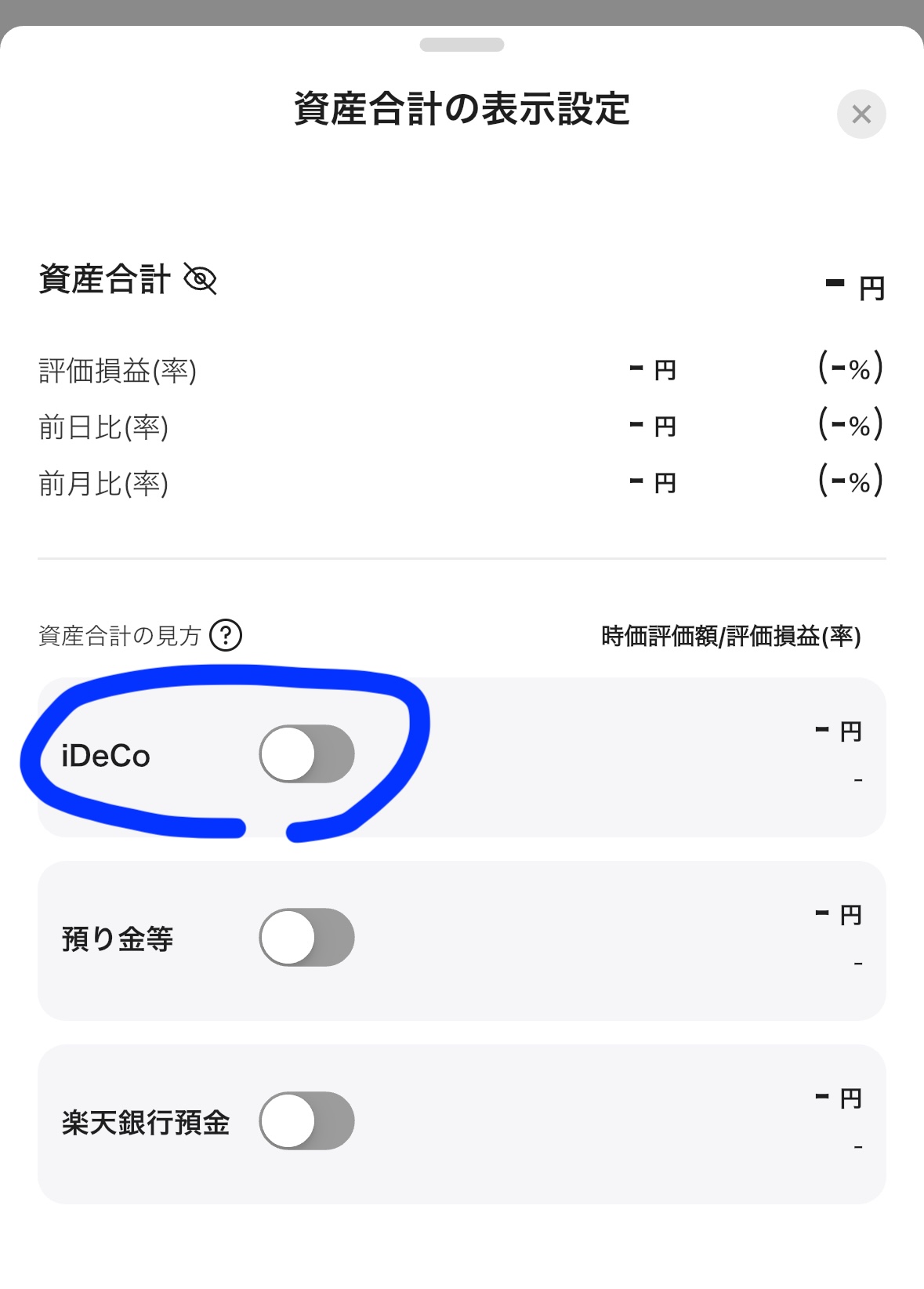Select the iDeCo toggle knob

point(290,753)
